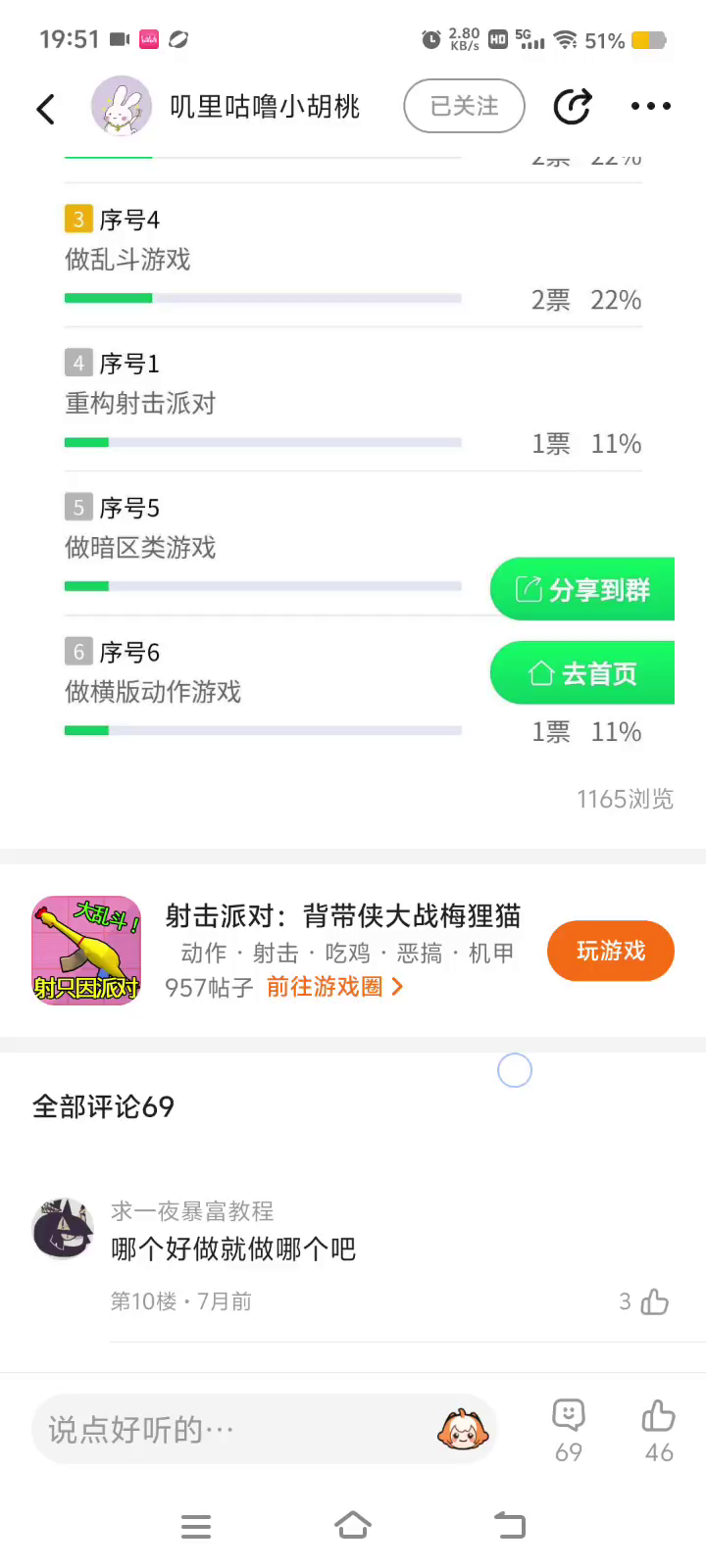
Task: Go back to the previous page
Action: [46, 108]
